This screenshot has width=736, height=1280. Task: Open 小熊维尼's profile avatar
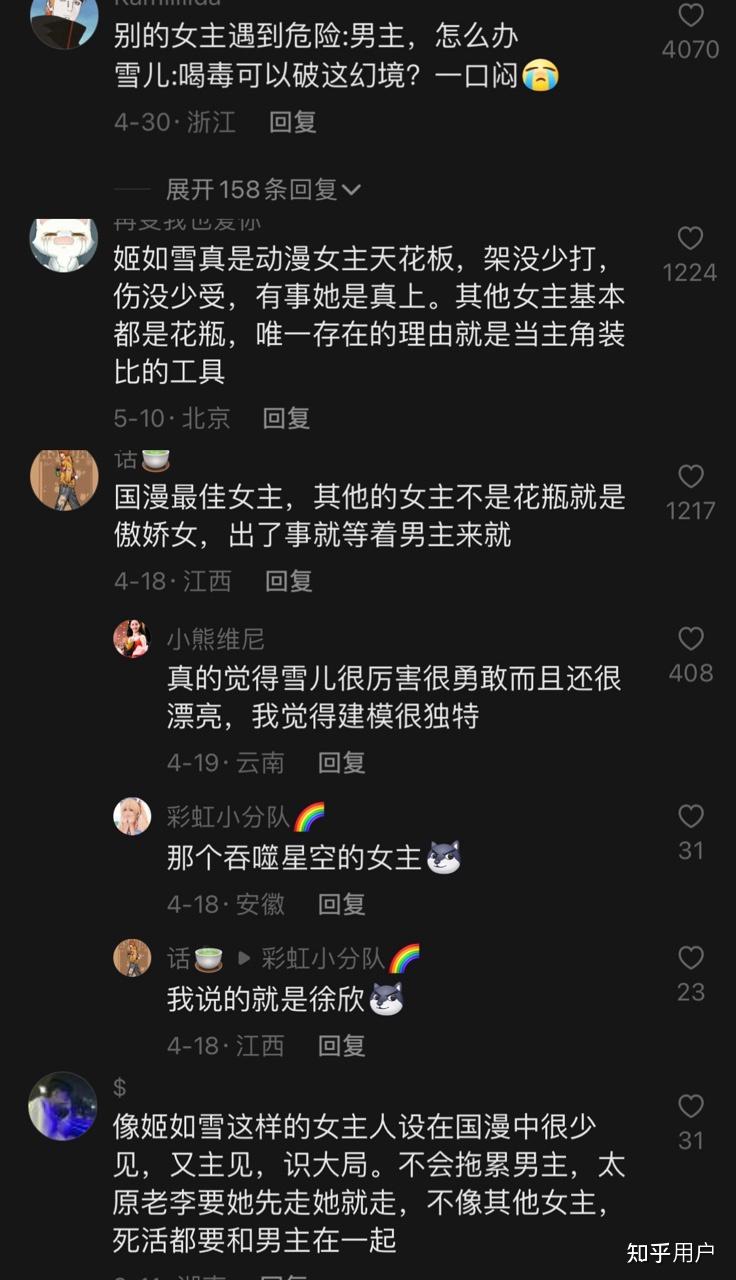132,638
